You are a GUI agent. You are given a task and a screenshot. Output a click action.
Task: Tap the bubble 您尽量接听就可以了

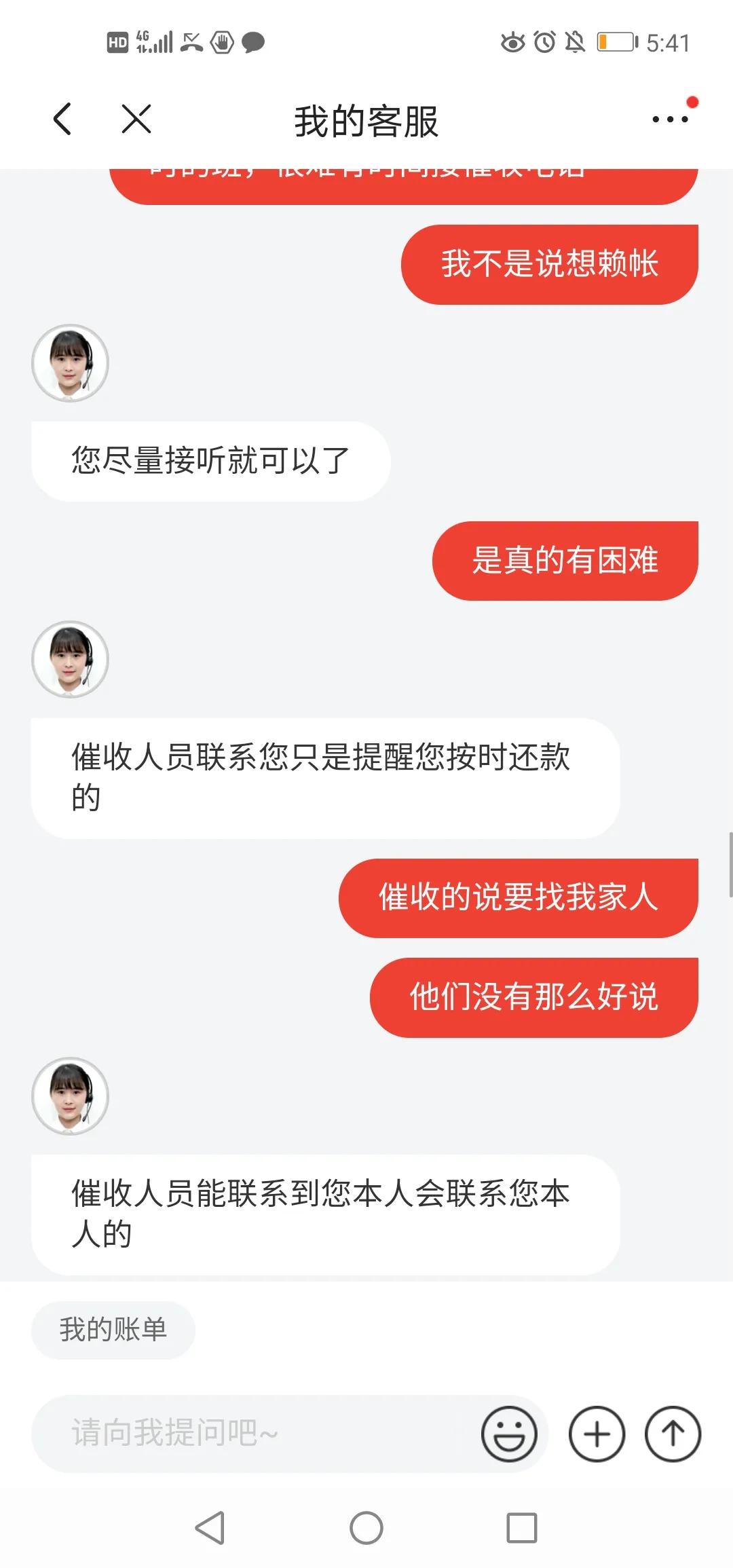coord(209,460)
